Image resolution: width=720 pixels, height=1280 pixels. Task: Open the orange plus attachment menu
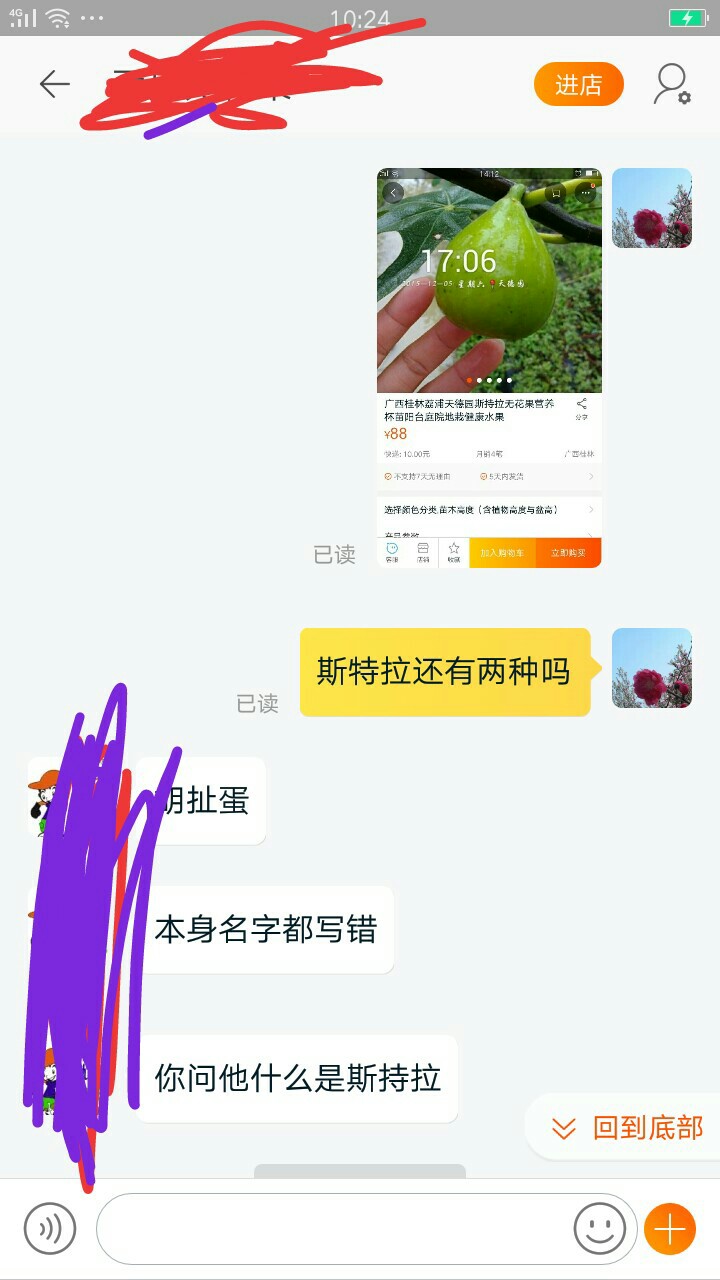tap(670, 1228)
